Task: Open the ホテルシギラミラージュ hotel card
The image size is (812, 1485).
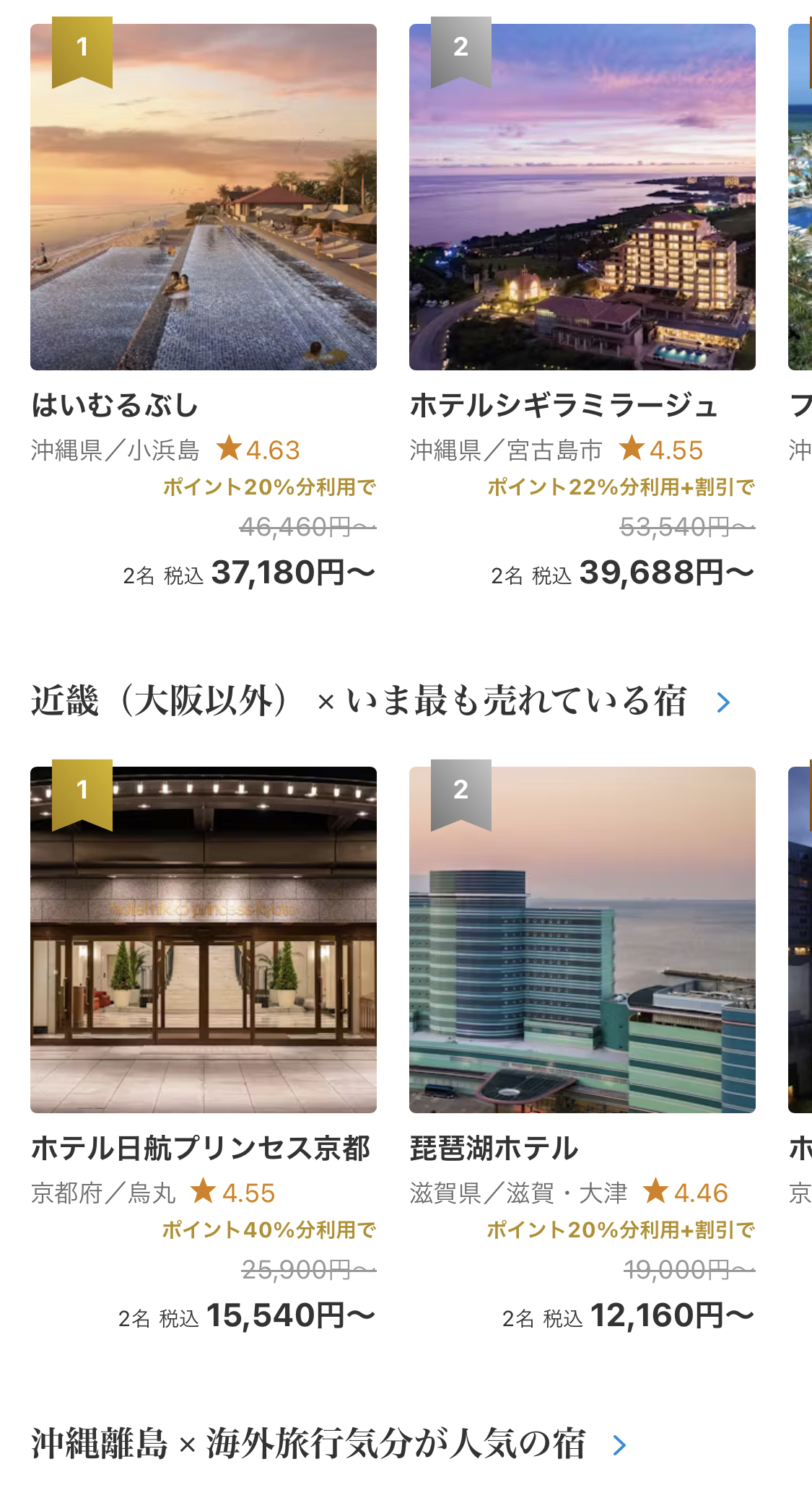Action: pyautogui.click(x=582, y=197)
